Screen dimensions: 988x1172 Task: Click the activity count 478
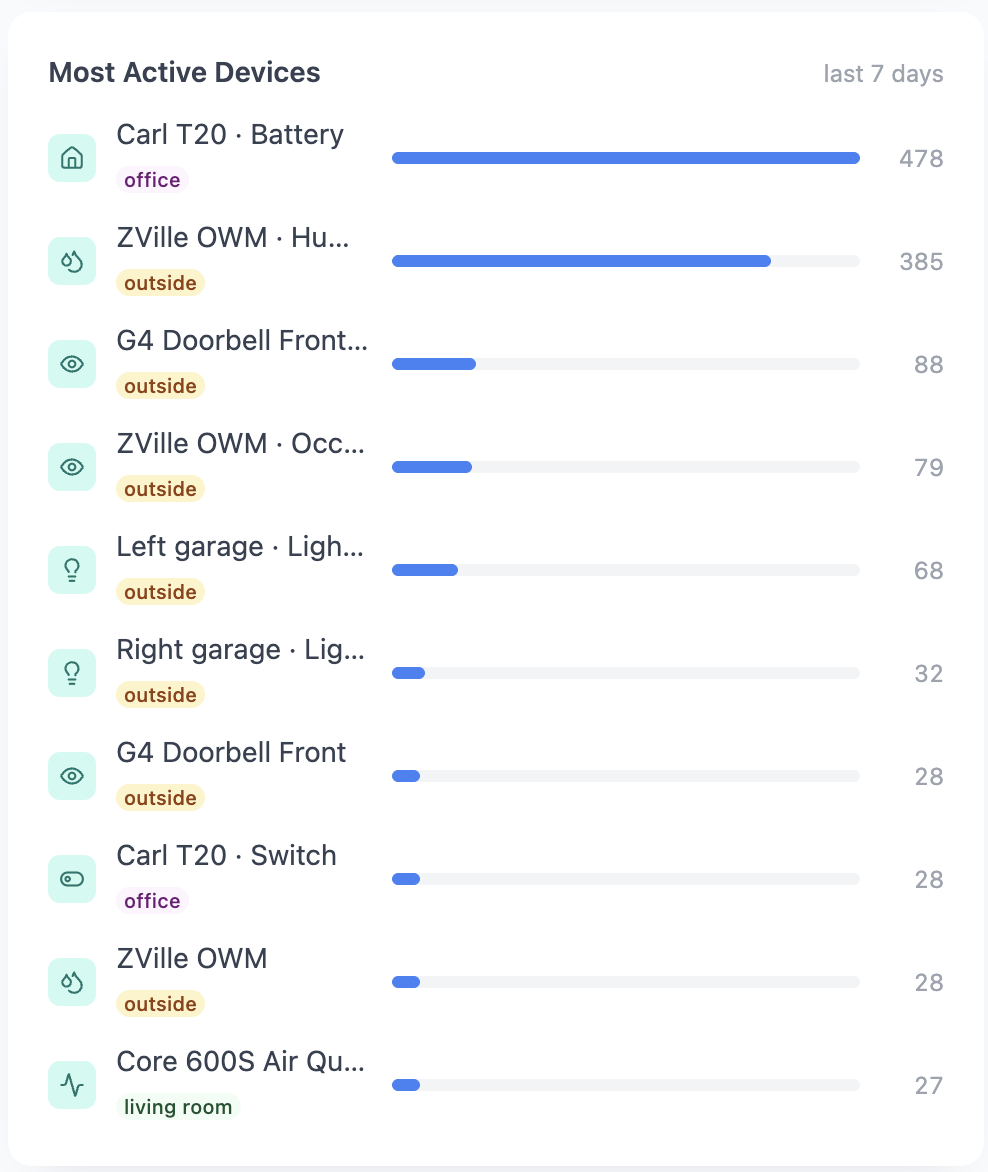pos(922,158)
